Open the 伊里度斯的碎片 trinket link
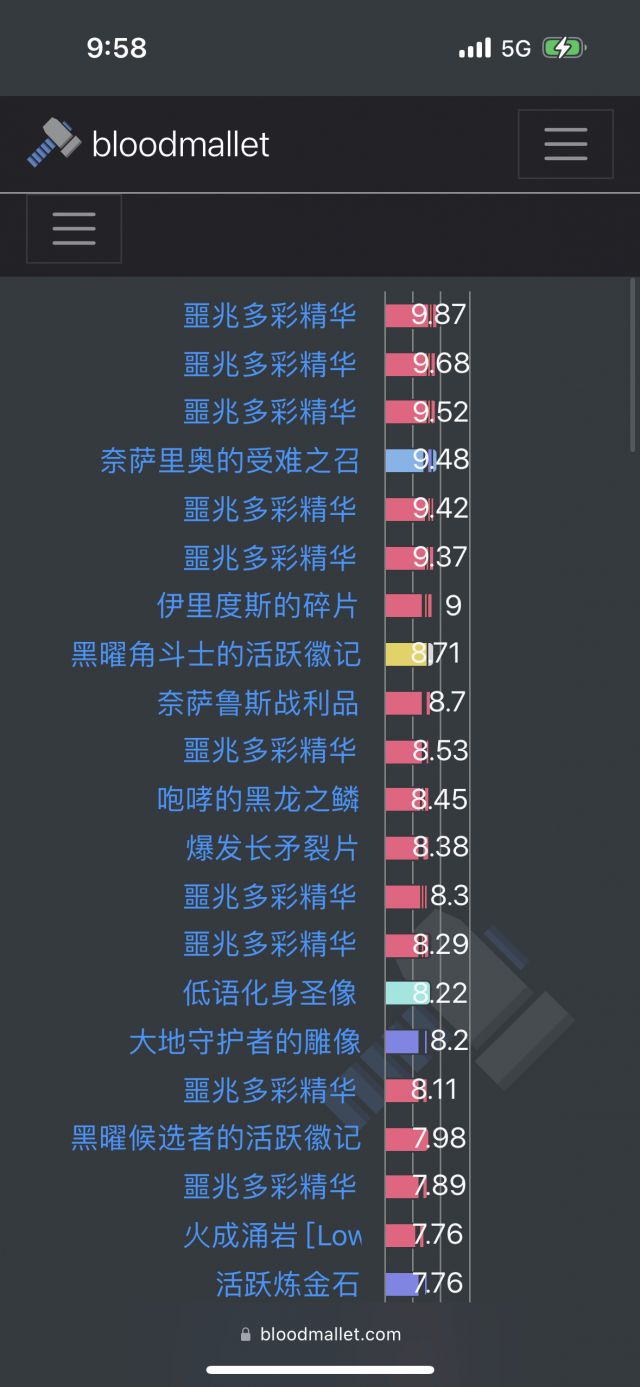Viewport: 640px width, 1387px height. (258, 606)
